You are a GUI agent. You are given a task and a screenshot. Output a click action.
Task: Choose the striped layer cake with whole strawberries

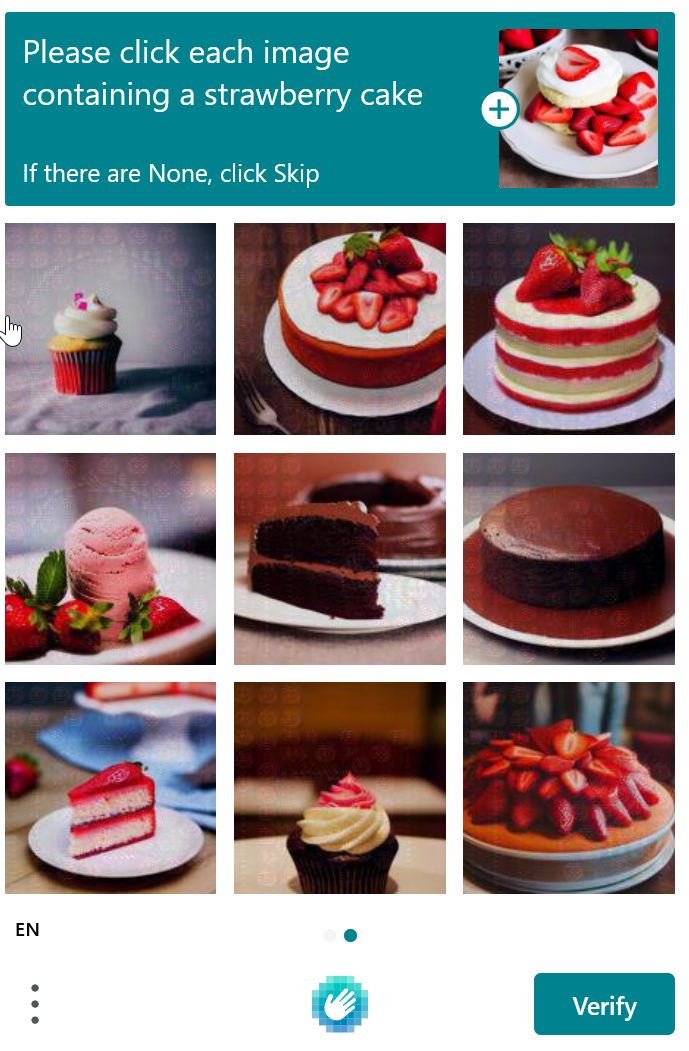568,329
